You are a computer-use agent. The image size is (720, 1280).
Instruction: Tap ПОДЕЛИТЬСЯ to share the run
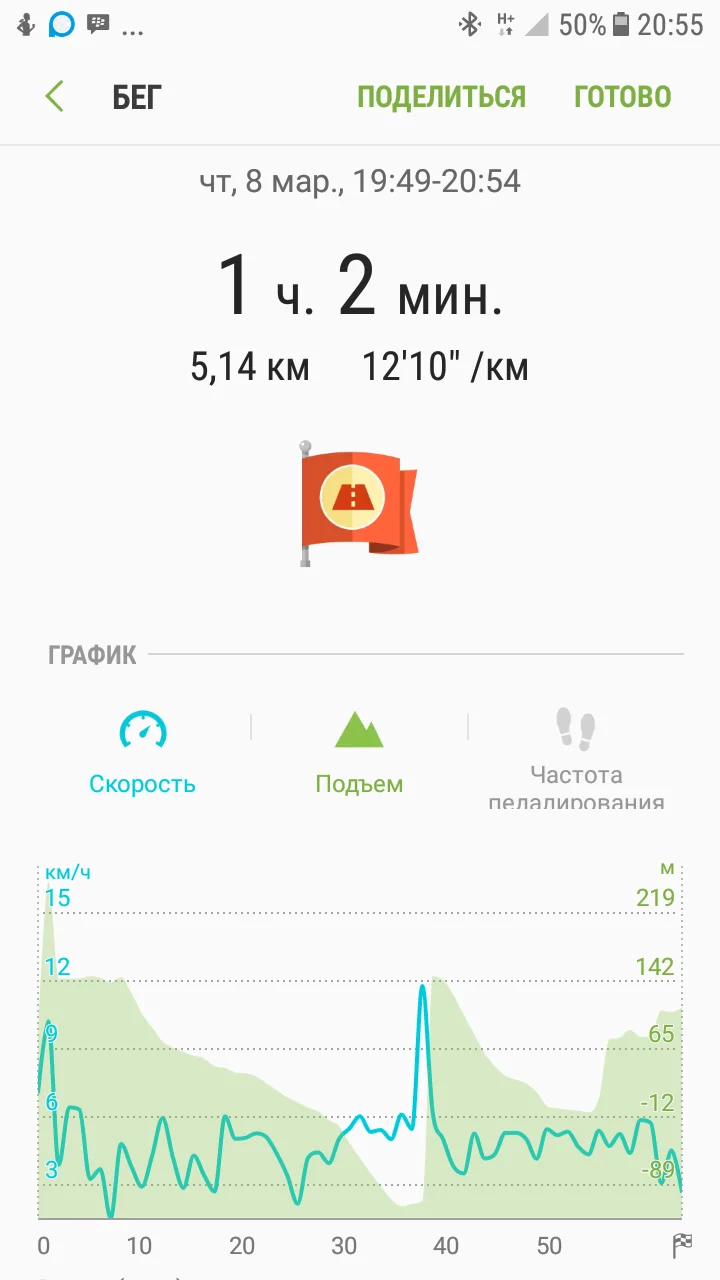pos(441,97)
